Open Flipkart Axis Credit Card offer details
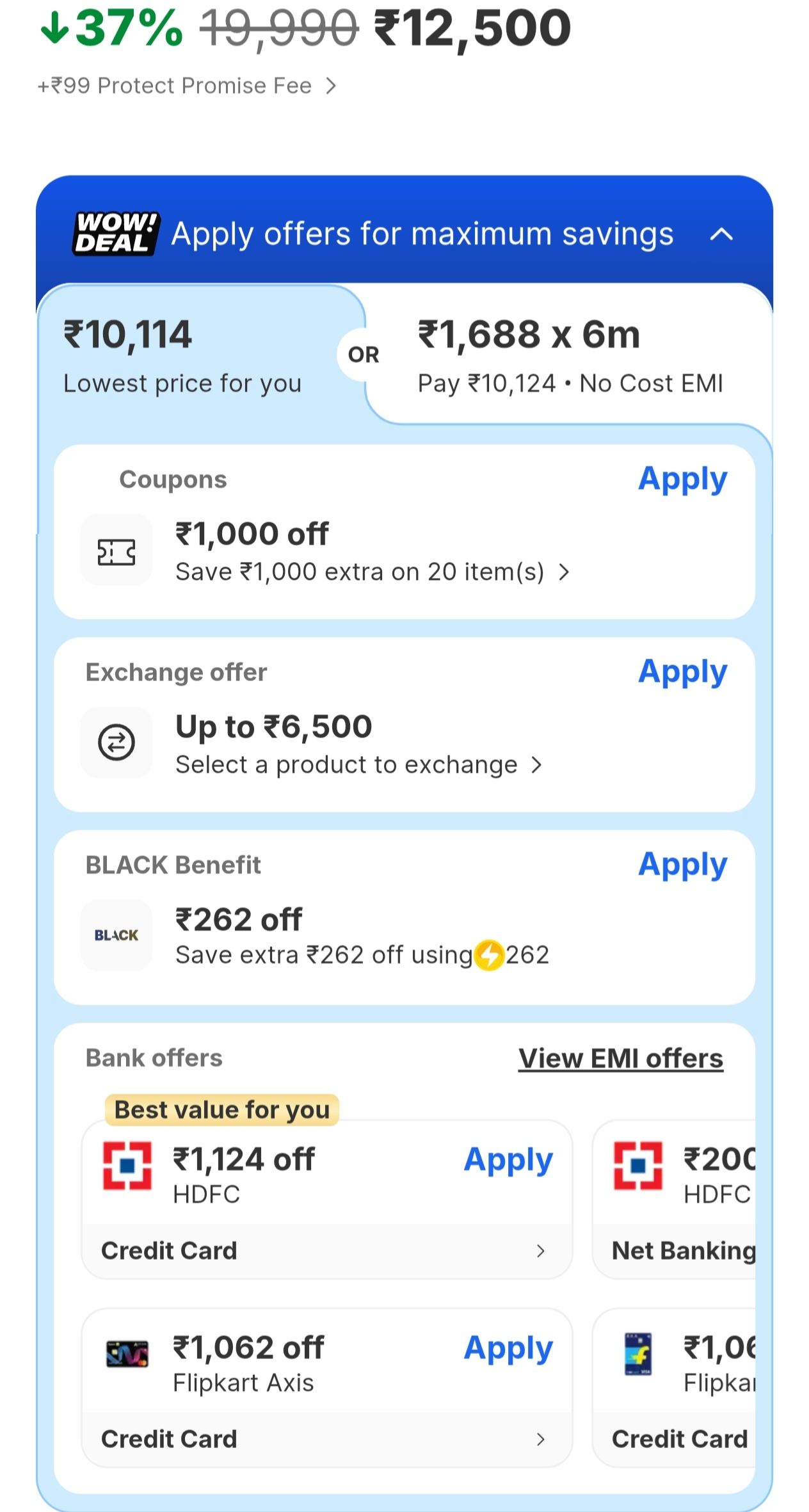 326,1439
